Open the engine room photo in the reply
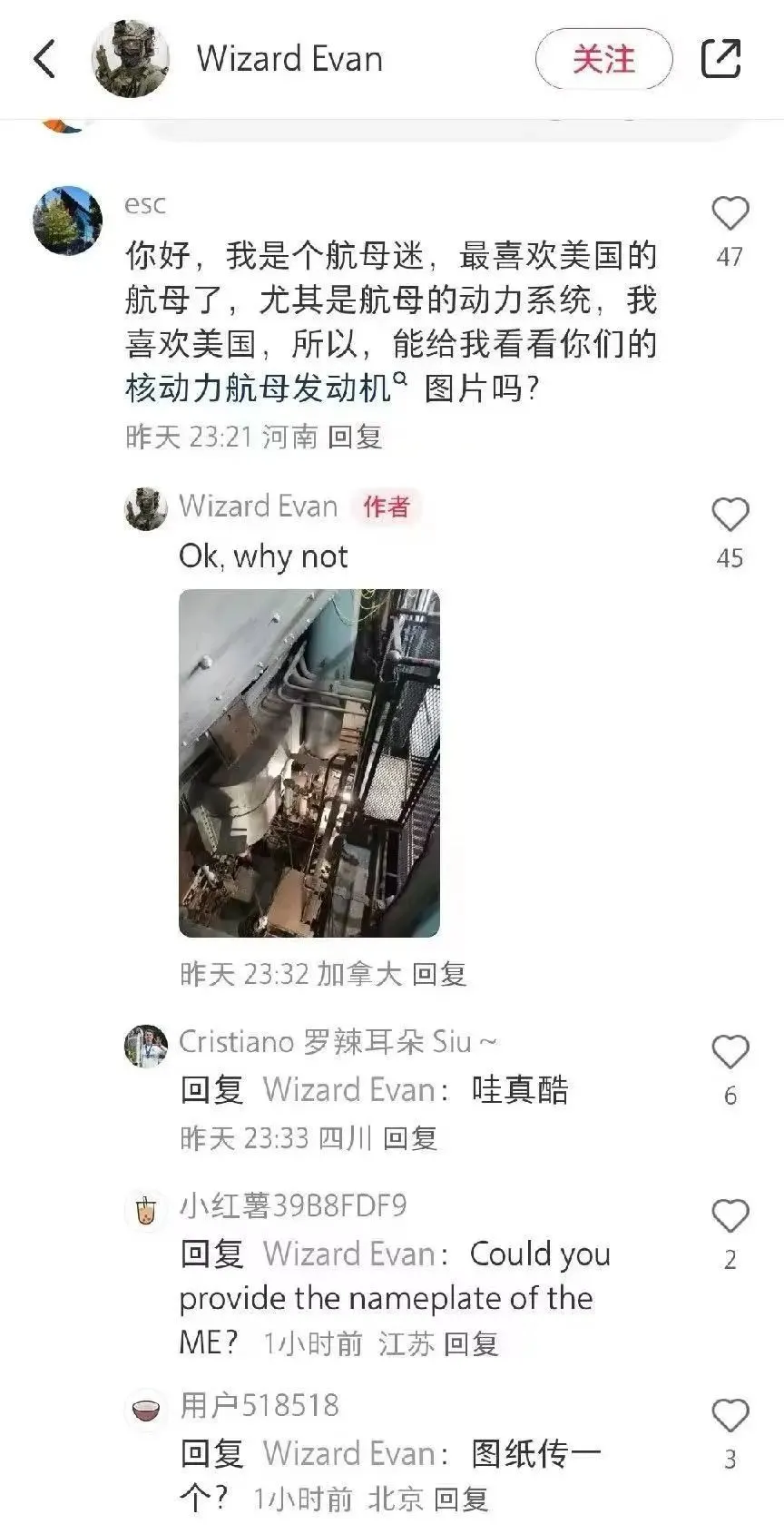 [x=309, y=762]
